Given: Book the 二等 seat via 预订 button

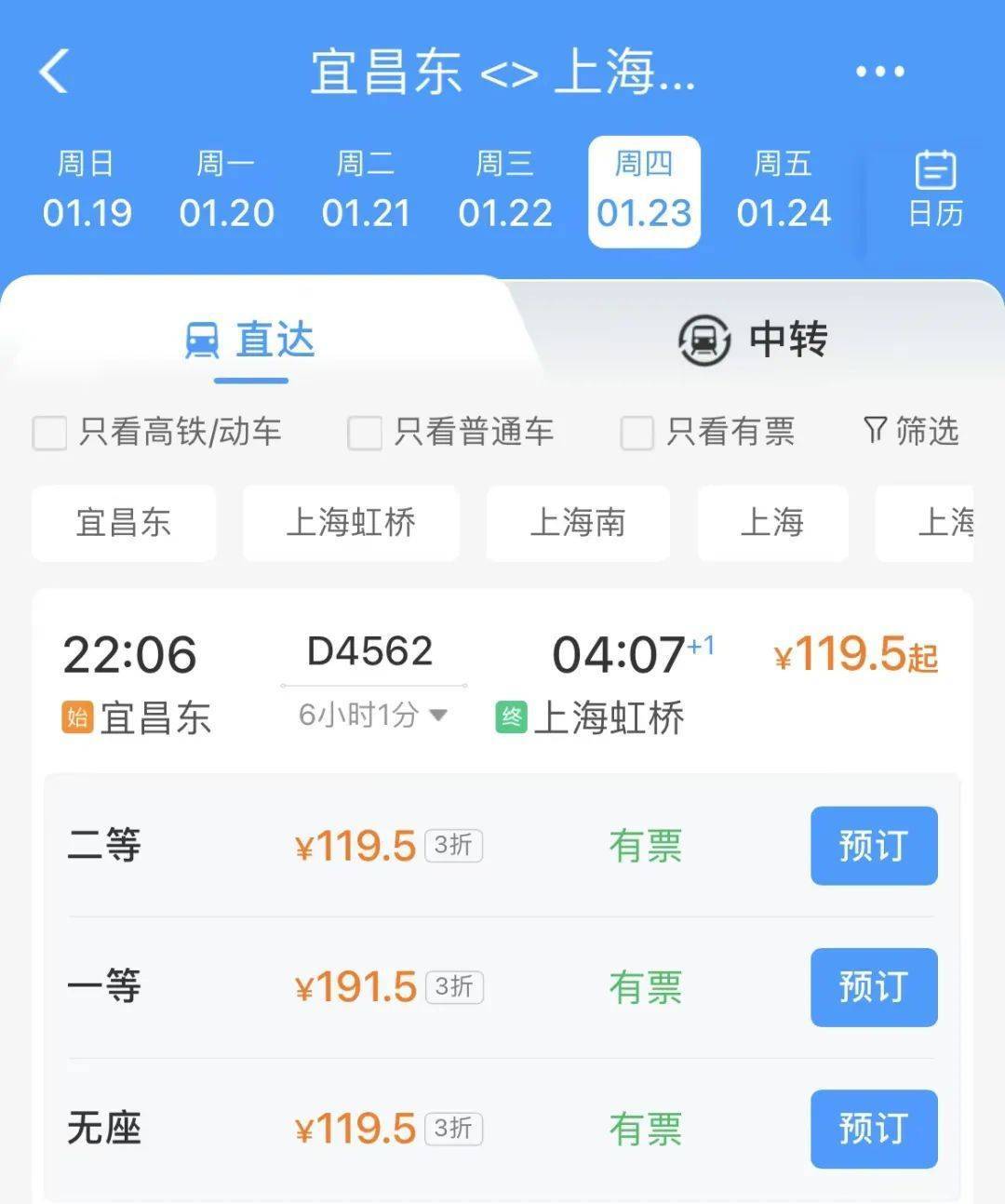Looking at the screenshot, I should 873,846.
